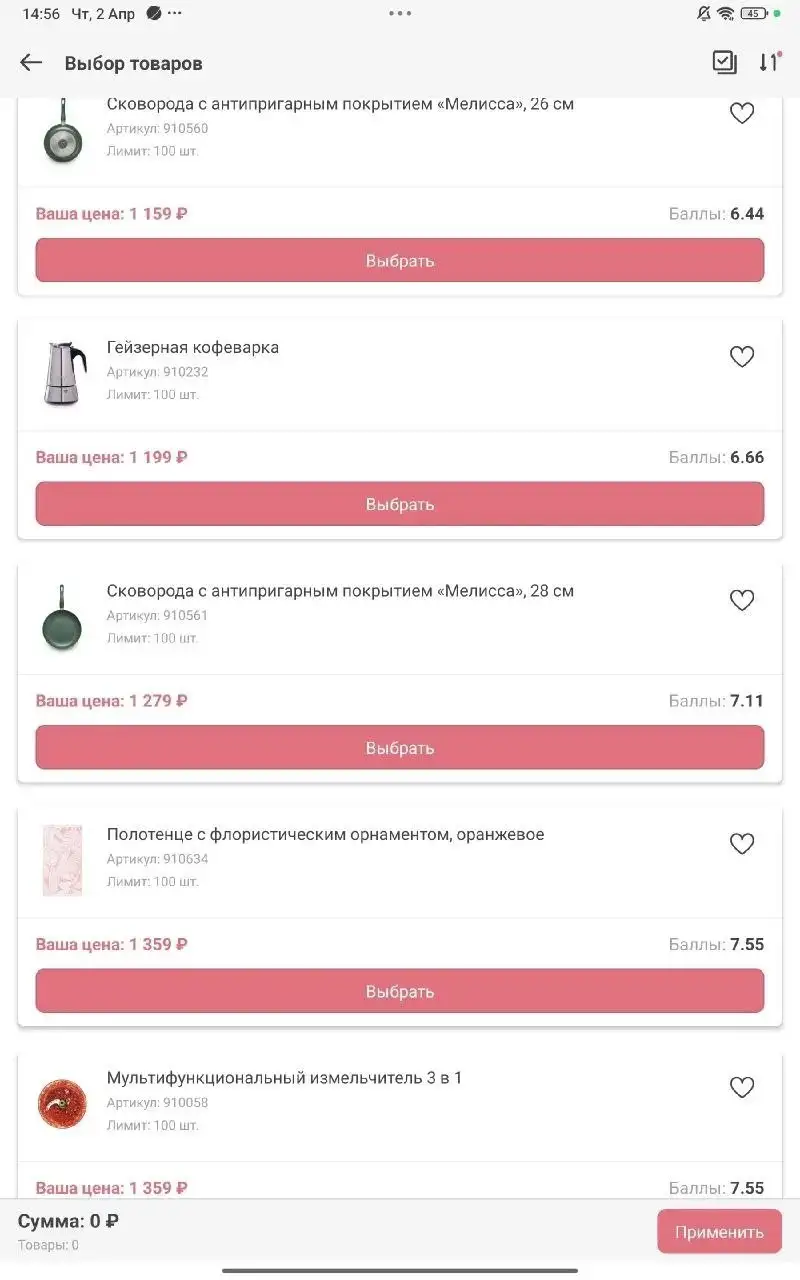The width and height of the screenshot is (800, 1280).
Task: Open the coffee maker product photo
Action: (x=62, y=372)
